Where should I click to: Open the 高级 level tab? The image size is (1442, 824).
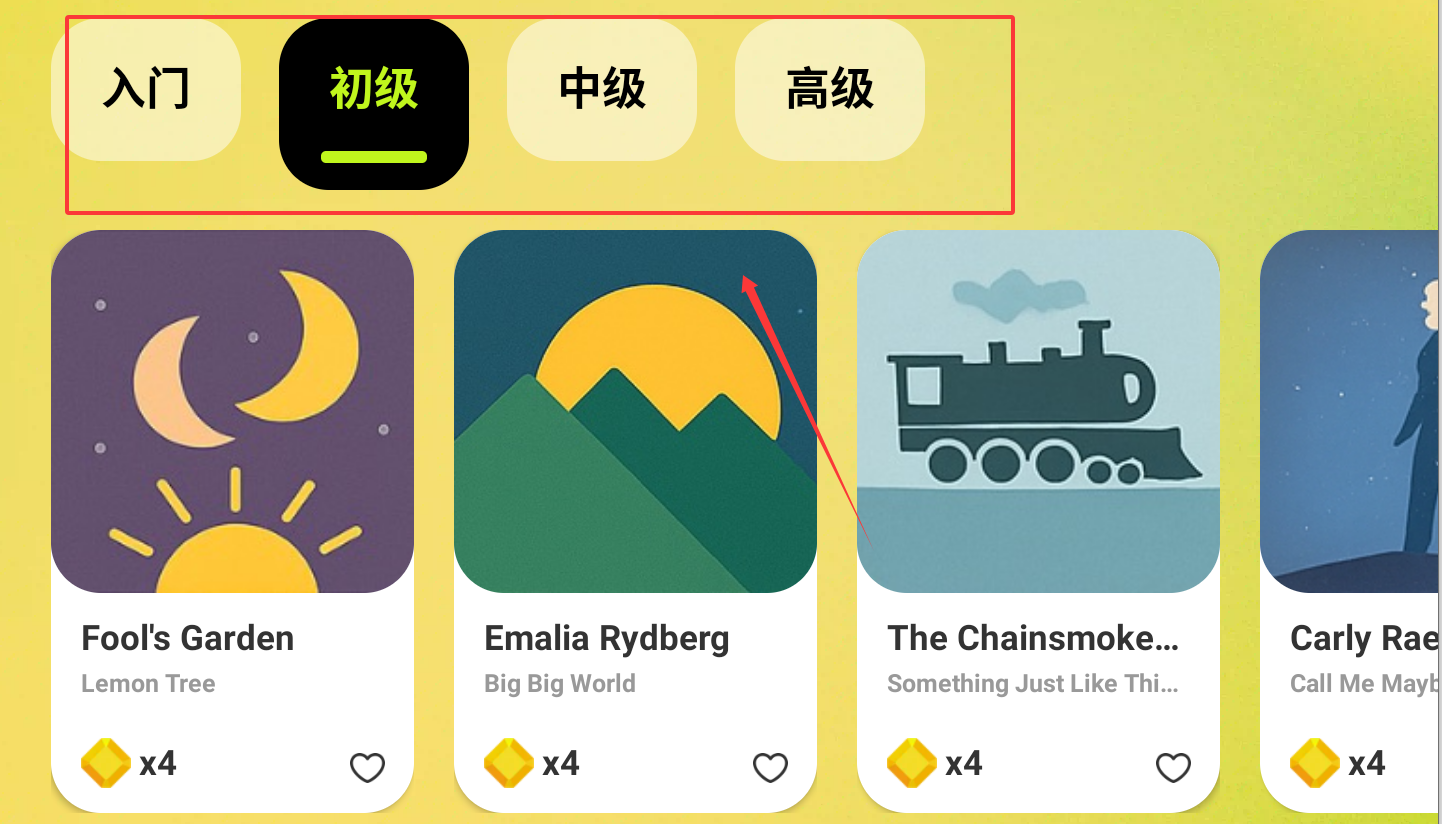point(830,90)
